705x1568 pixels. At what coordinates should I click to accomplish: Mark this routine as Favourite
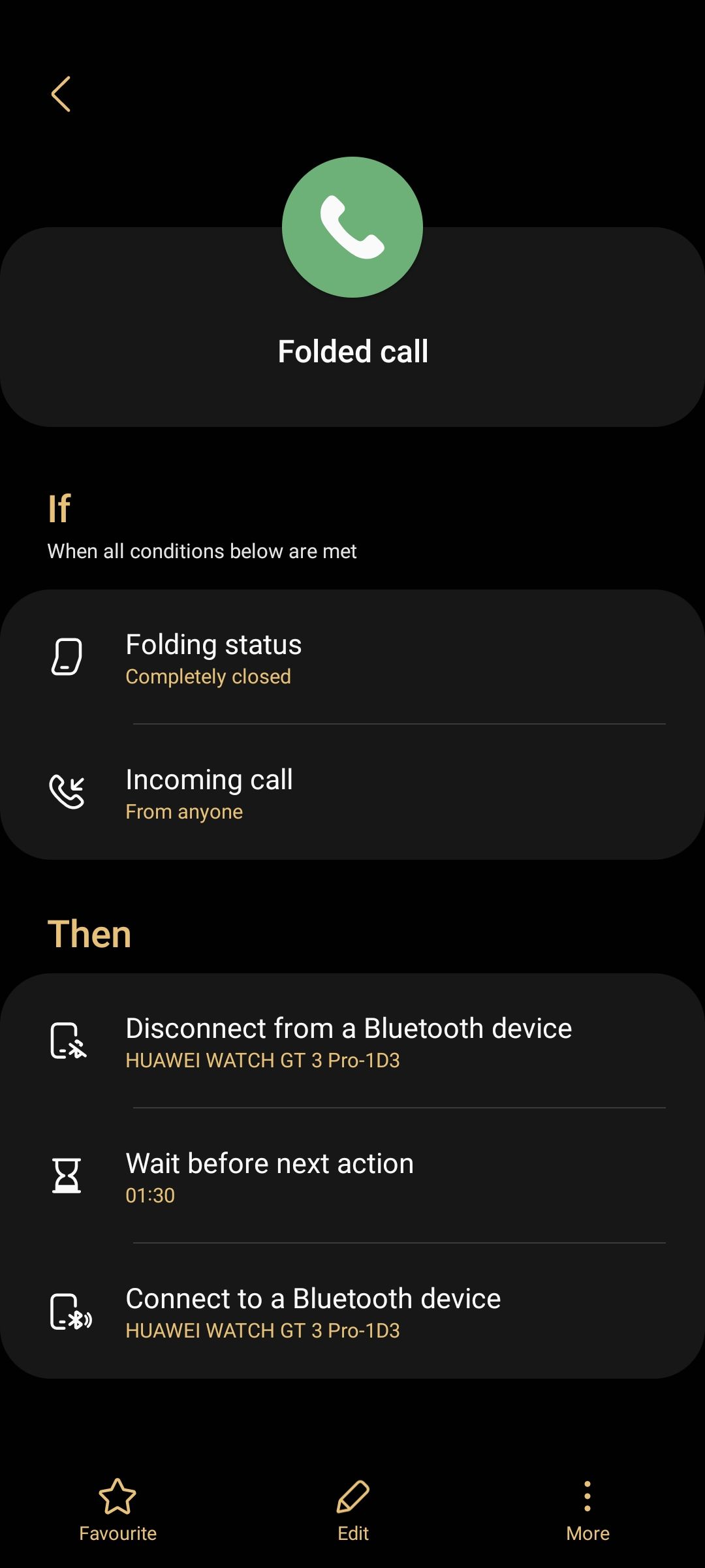coord(117,1509)
